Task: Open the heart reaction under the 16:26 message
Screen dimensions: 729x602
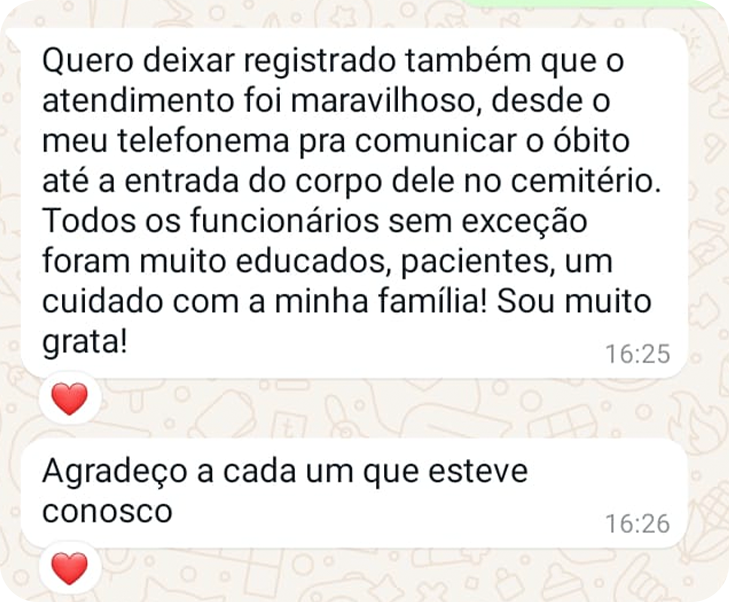Action: click(x=69, y=570)
